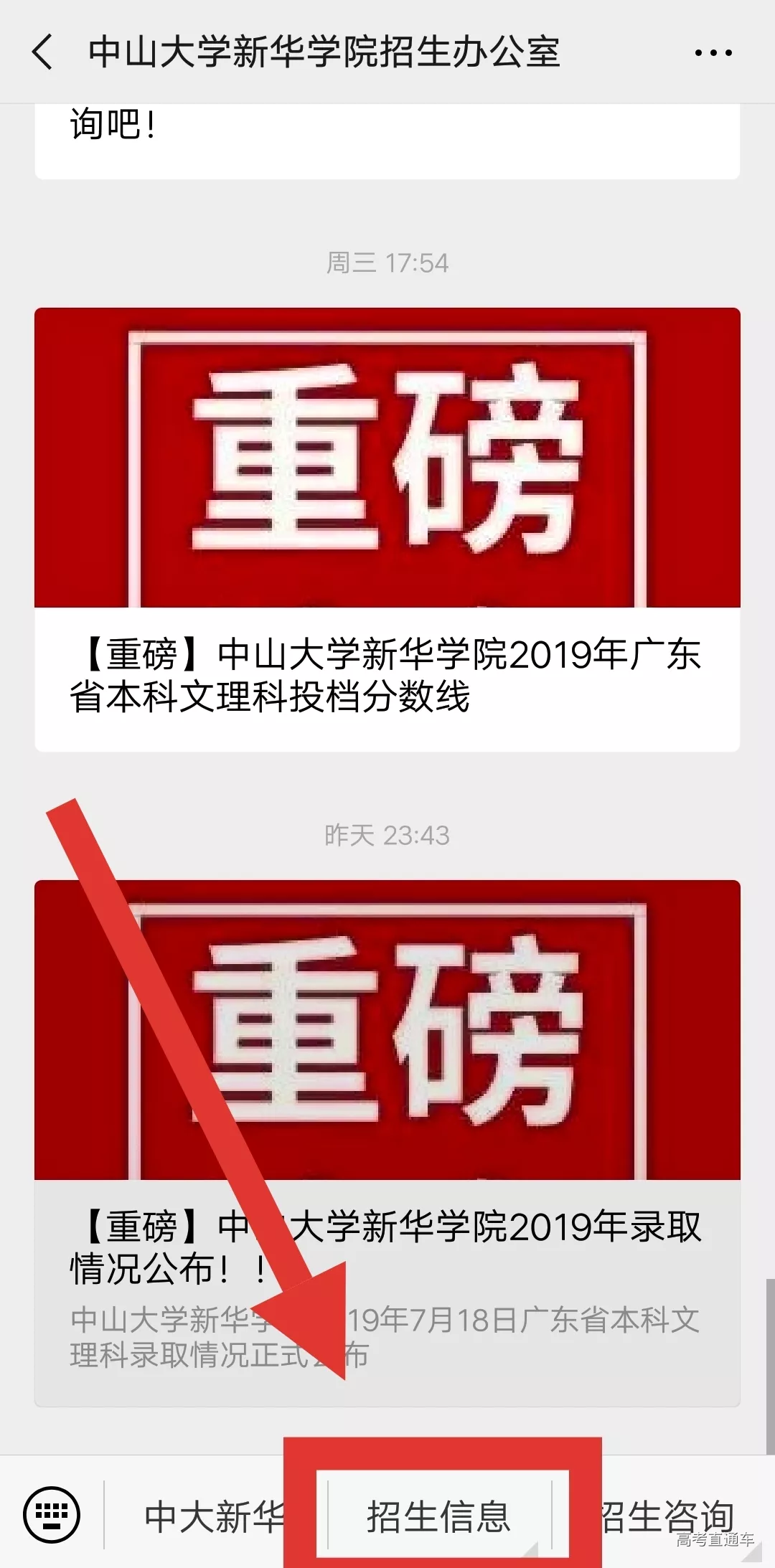
Task: Open the article on 2019 Guangdong admission score lines
Action: click(387, 529)
